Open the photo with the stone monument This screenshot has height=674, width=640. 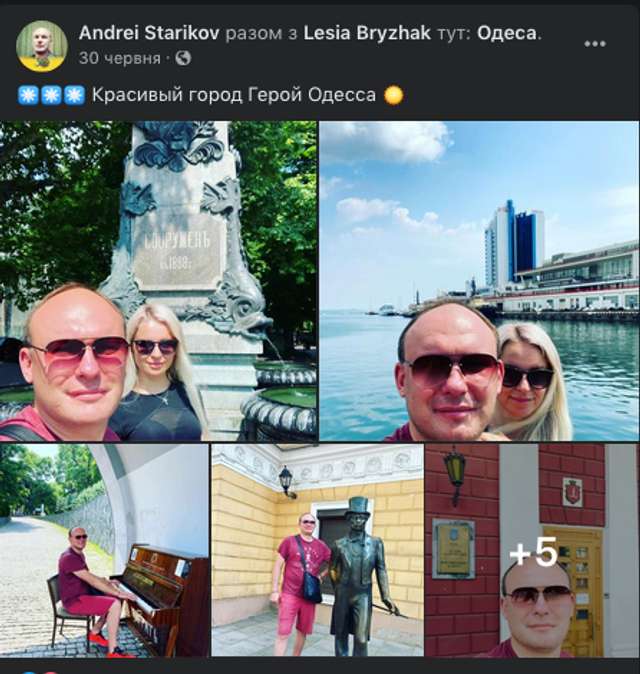point(158,282)
